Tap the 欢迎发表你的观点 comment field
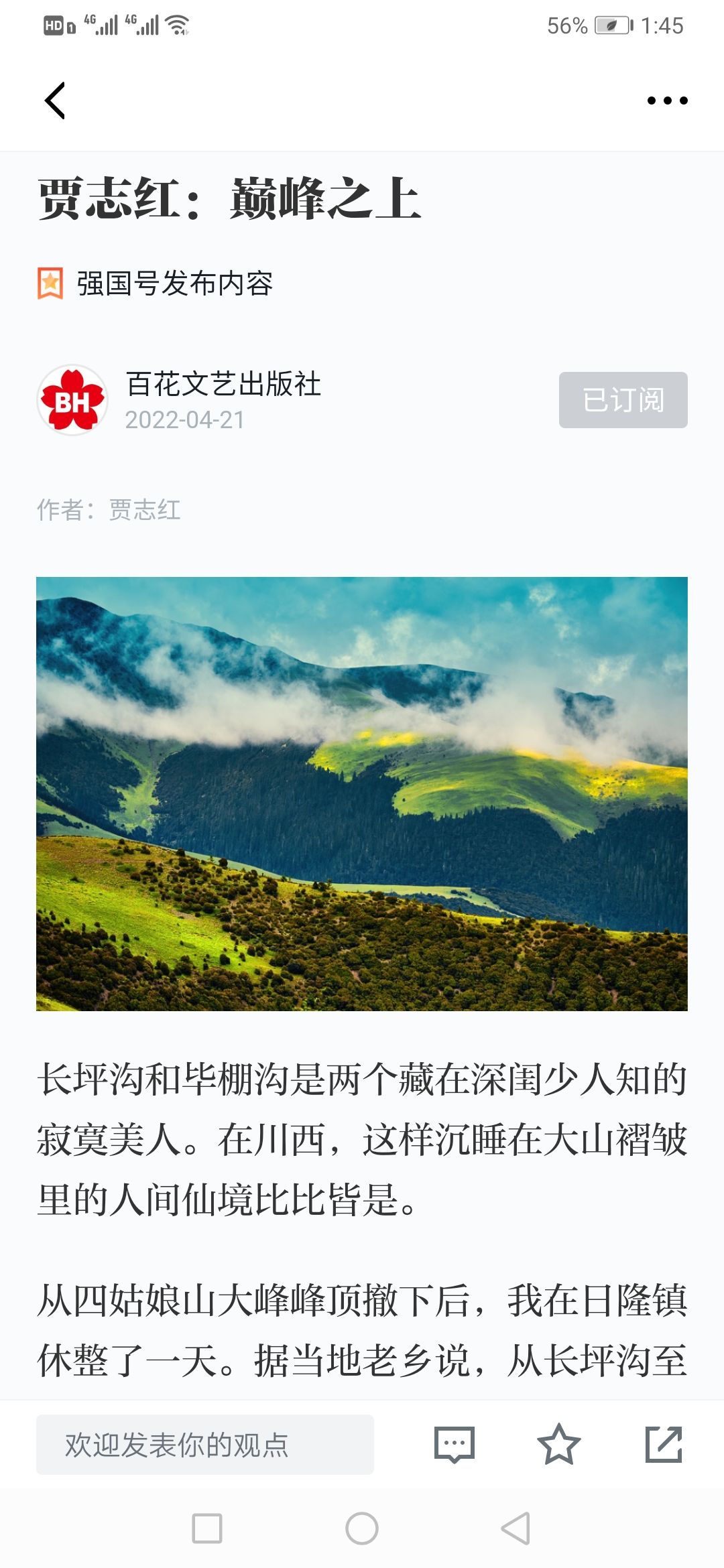The height and width of the screenshot is (1568, 724). pyautogui.click(x=205, y=1445)
